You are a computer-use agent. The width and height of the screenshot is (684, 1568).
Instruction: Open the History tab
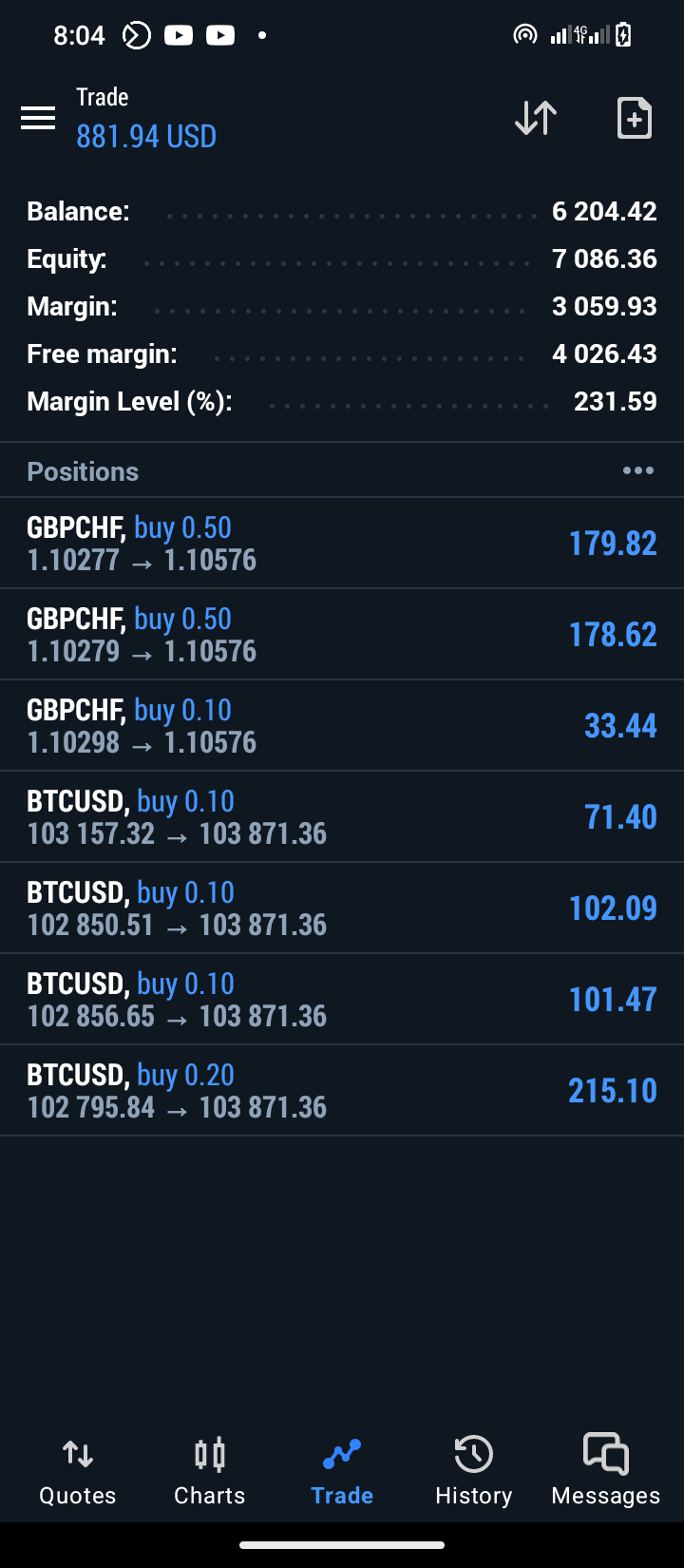(473, 1471)
